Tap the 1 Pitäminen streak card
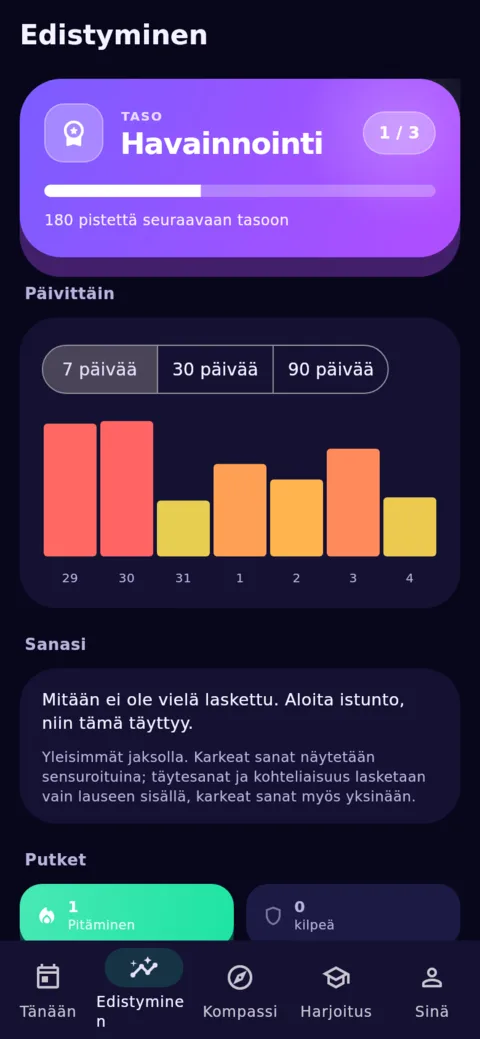 (127, 913)
